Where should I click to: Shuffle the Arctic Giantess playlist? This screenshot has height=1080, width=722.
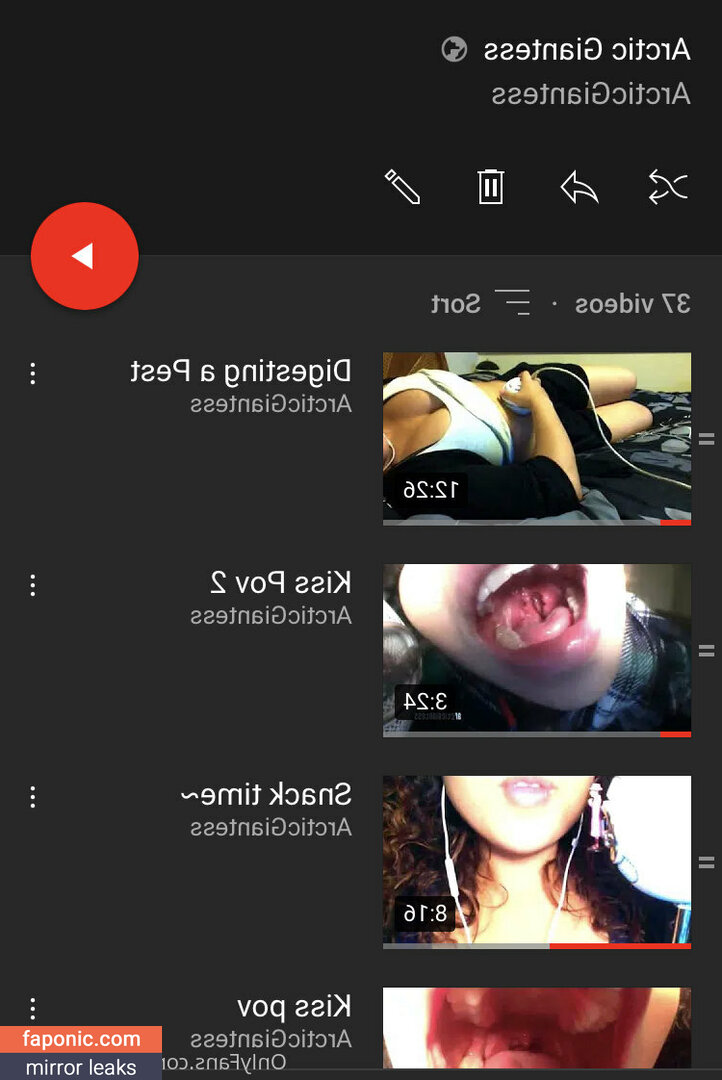click(668, 187)
